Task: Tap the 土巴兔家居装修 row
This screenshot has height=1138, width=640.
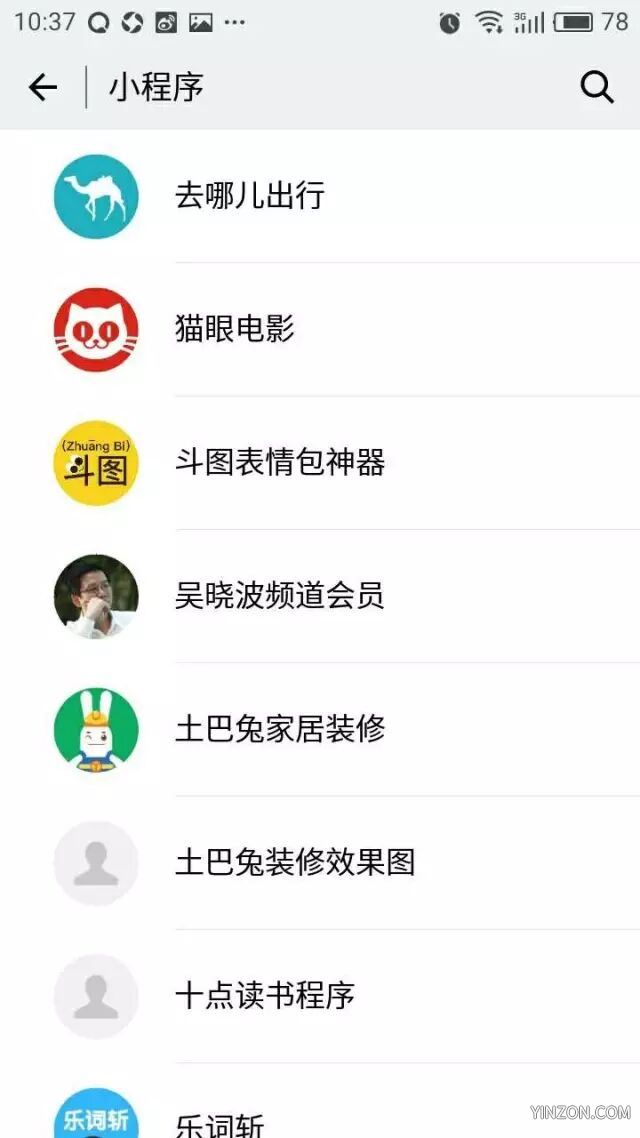Action: pos(280,729)
